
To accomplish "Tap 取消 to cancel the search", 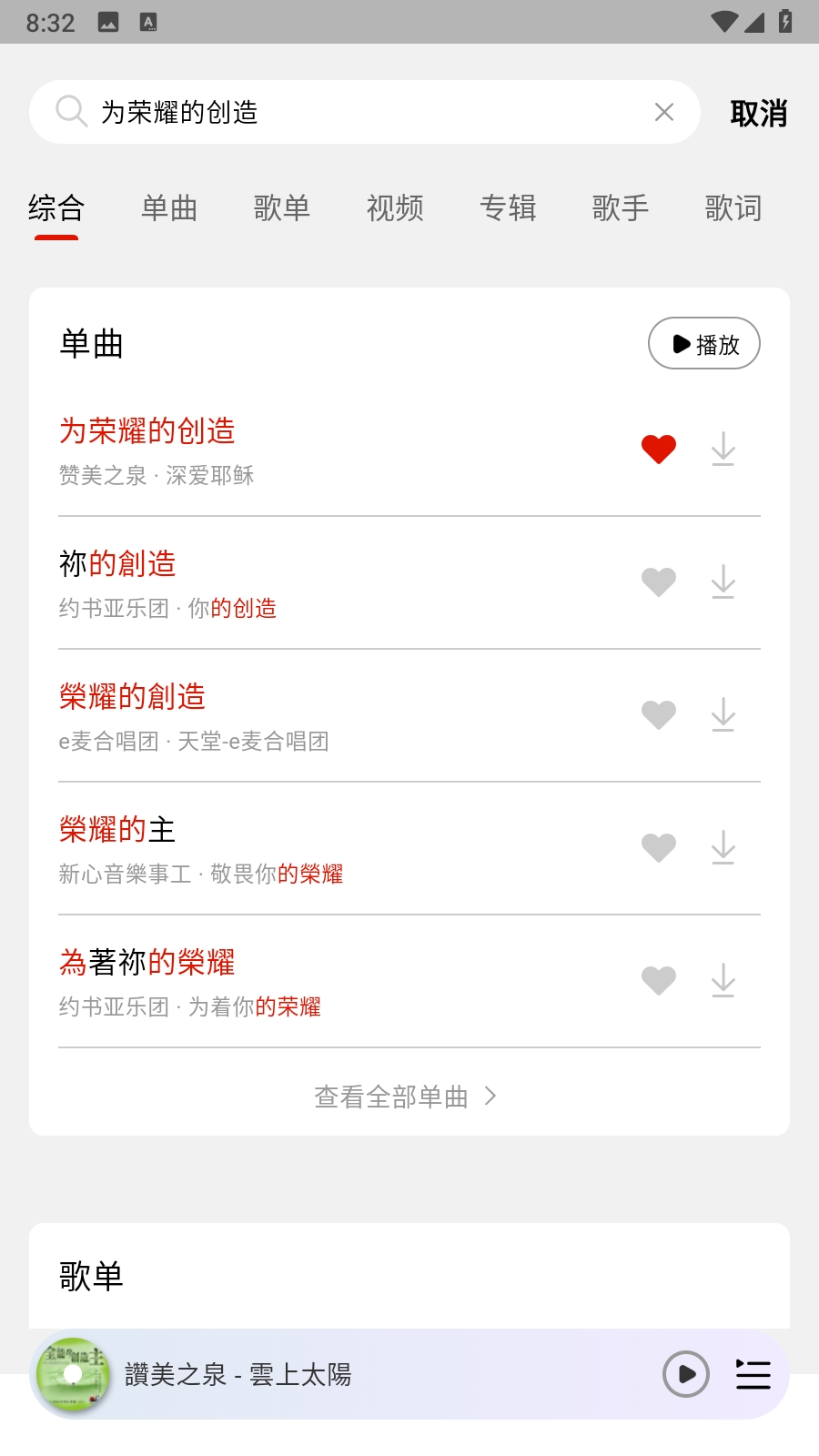I will click(758, 114).
